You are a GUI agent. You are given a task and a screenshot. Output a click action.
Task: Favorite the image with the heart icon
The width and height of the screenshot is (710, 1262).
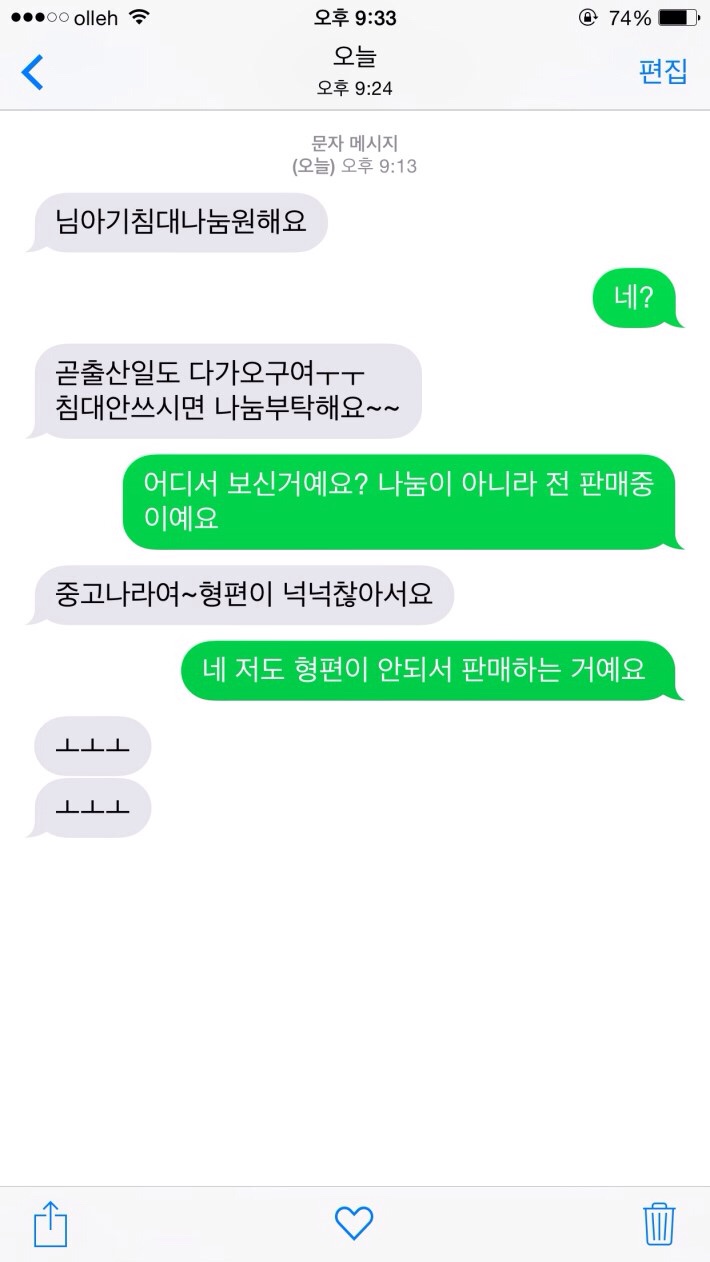point(354,1222)
